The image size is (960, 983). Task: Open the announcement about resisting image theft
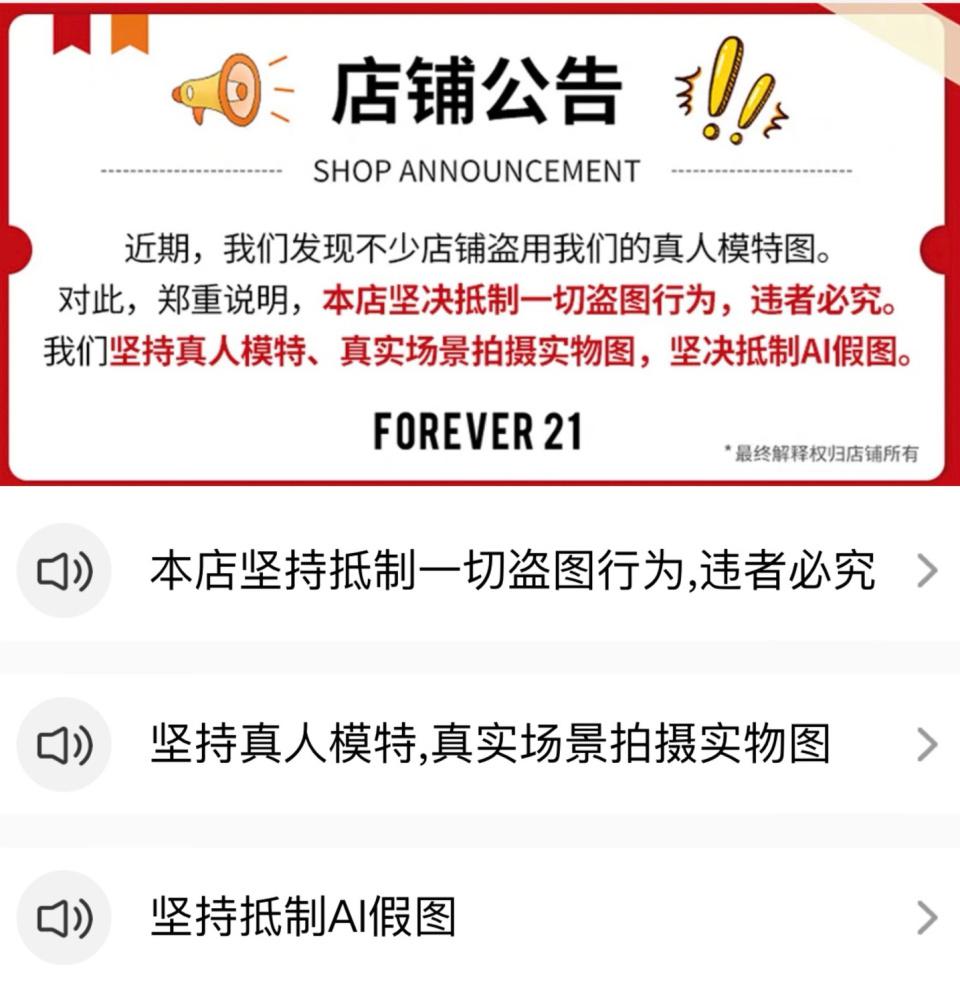tap(512, 571)
